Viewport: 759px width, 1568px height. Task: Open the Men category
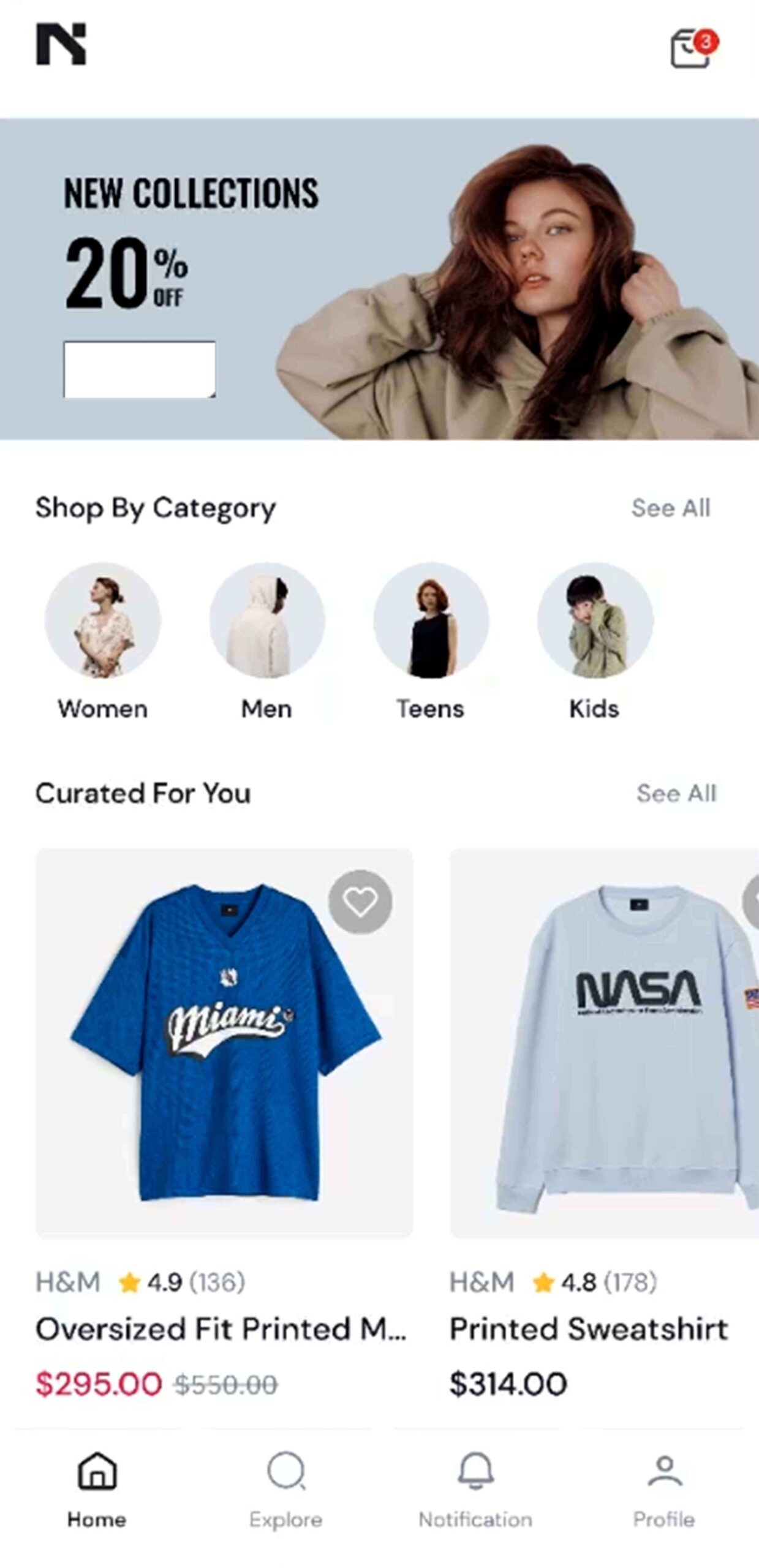point(266,620)
